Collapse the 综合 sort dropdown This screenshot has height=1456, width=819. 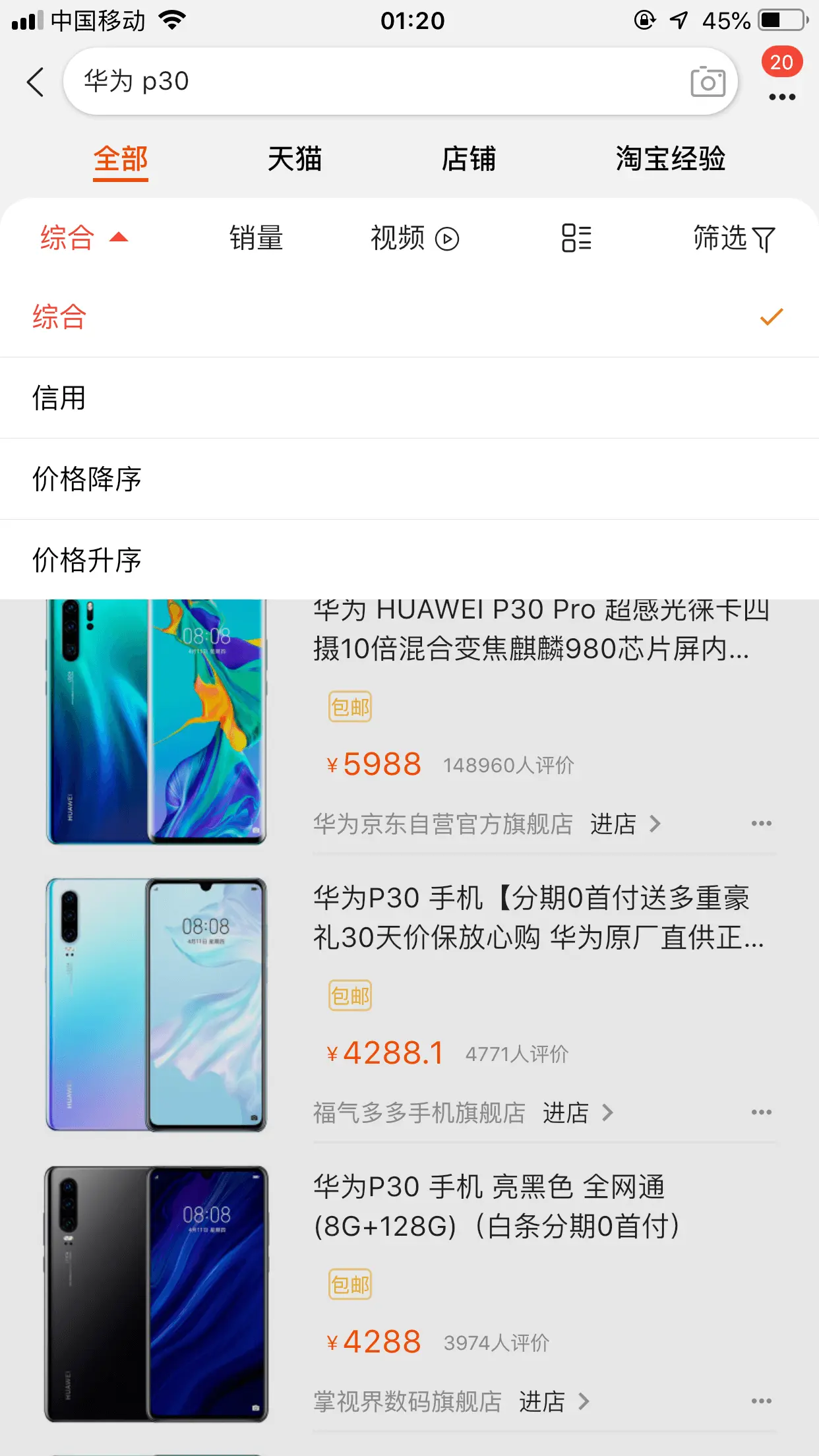84,238
